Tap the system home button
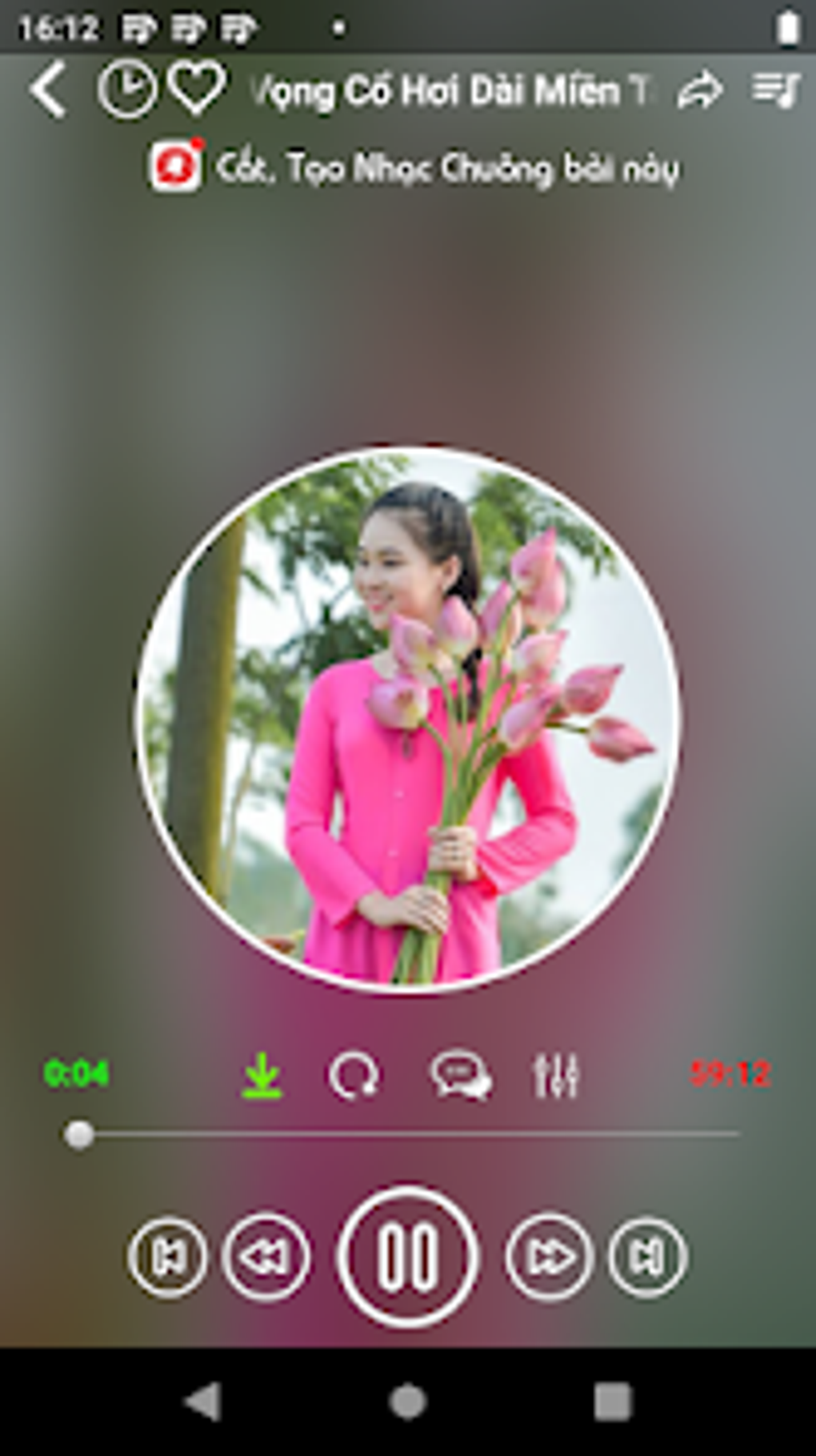816x1456 pixels. [407, 1402]
